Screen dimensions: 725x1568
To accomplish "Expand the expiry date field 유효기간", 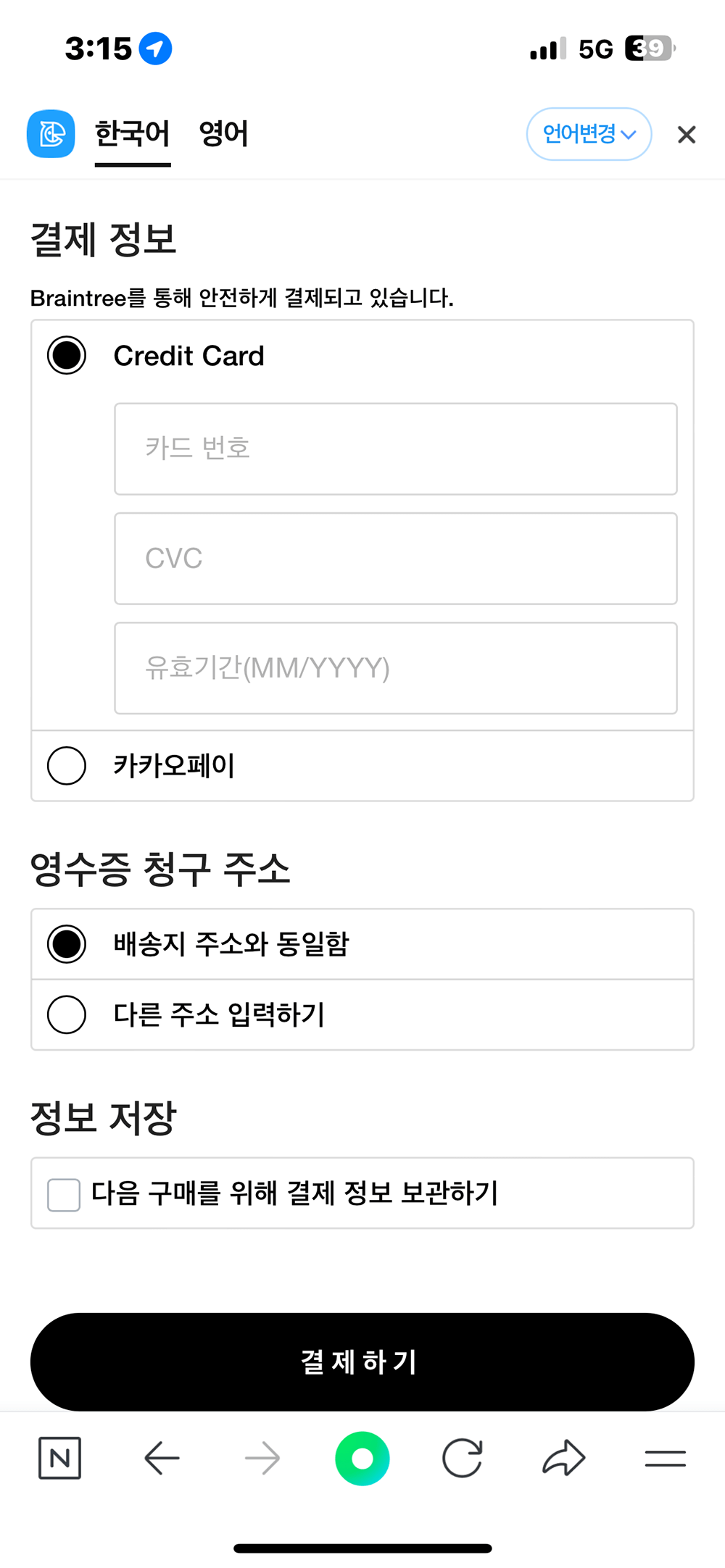I will (395, 667).
